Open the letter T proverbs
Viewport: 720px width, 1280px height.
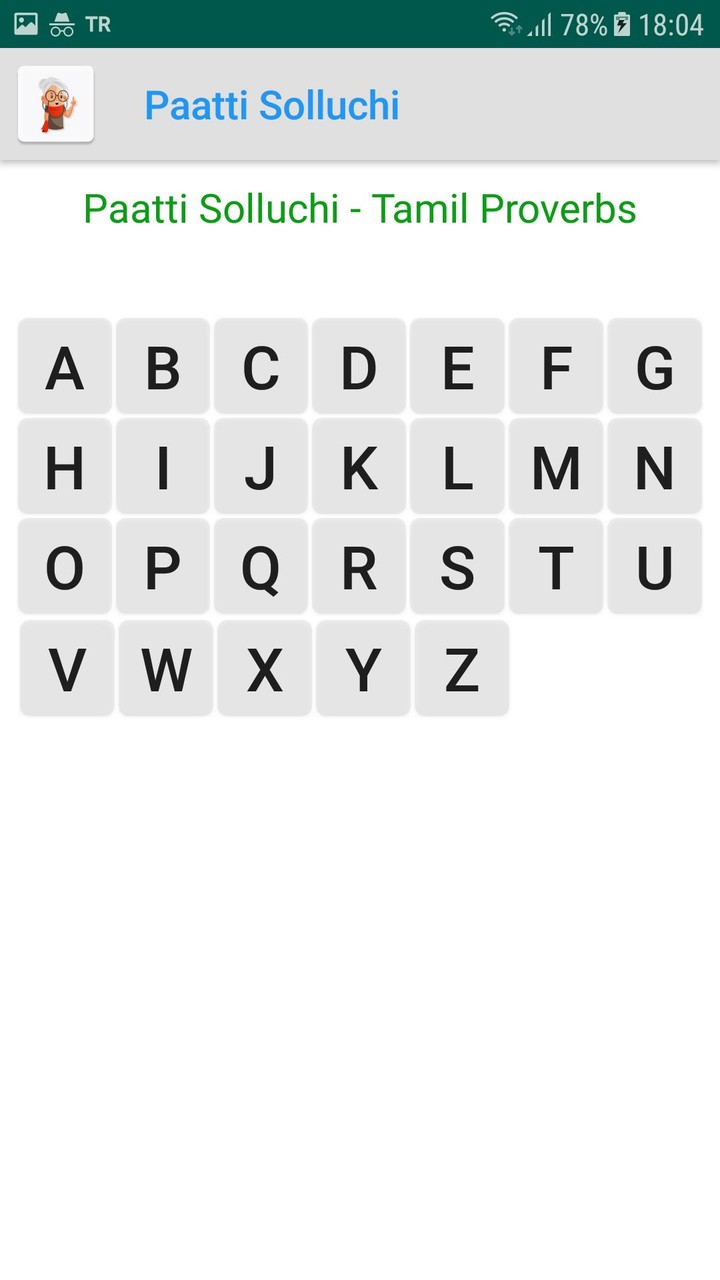tap(556, 567)
